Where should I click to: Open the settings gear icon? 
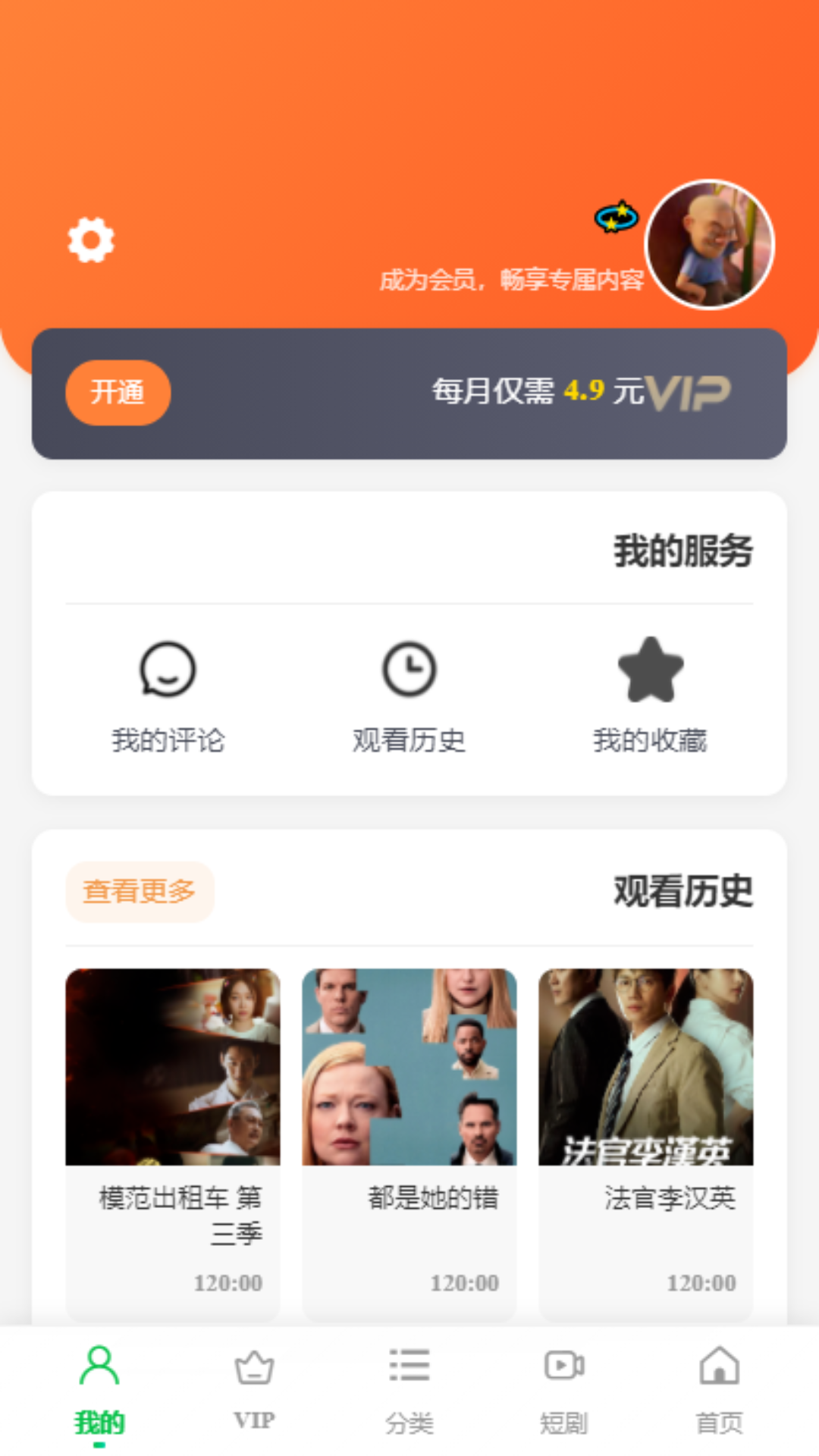[89, 240]
